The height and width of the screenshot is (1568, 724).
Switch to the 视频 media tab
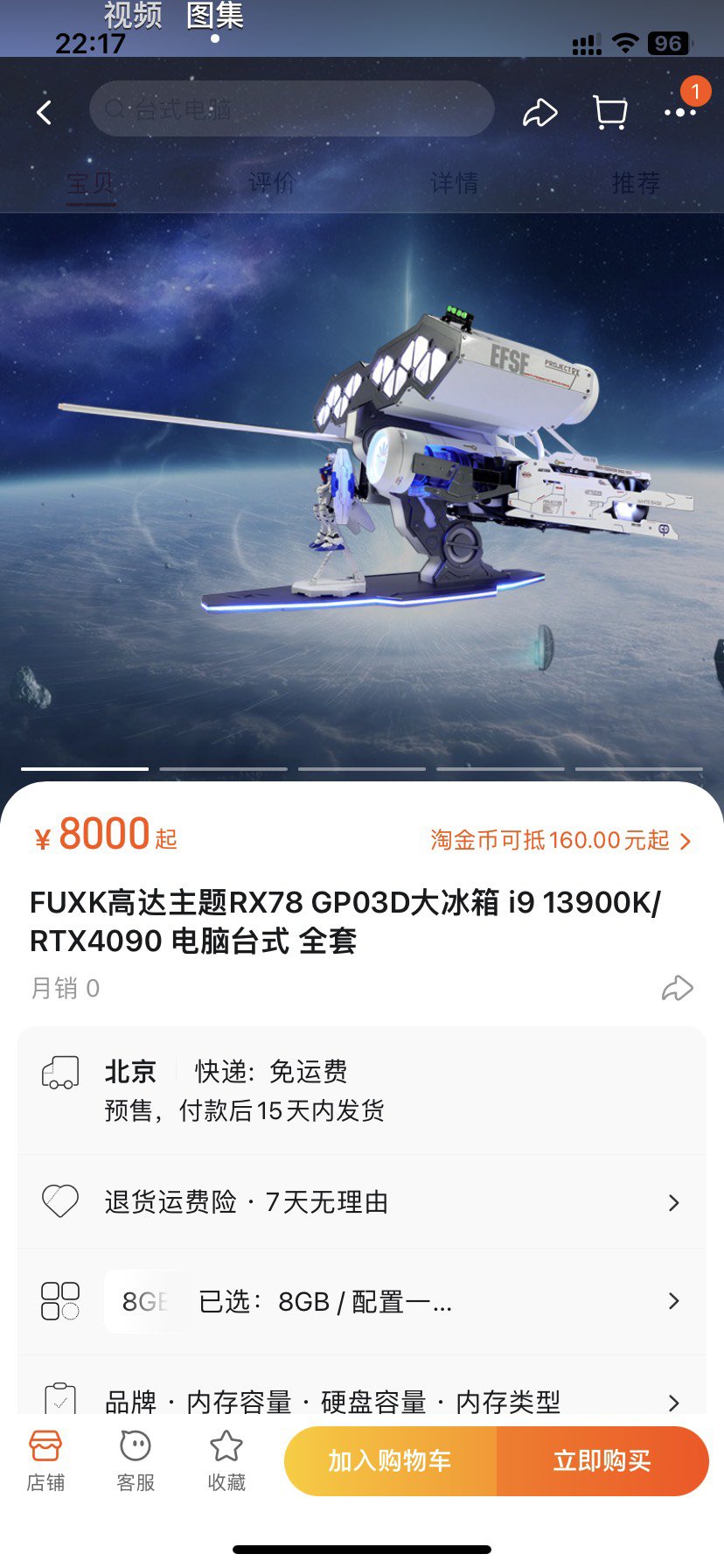[133, 15]
